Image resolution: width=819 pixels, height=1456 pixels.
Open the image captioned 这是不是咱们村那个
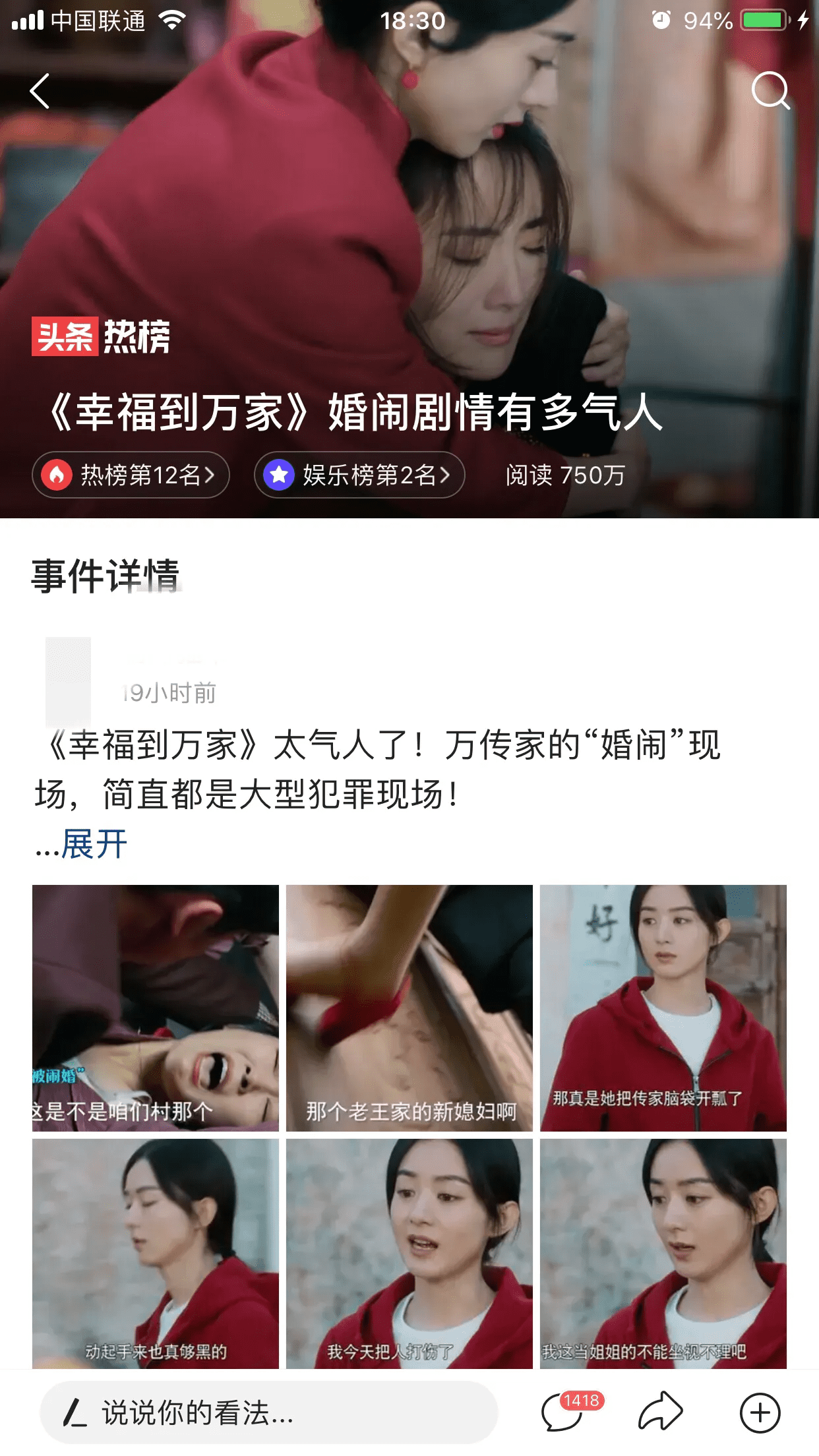[x=156, y=1008]
